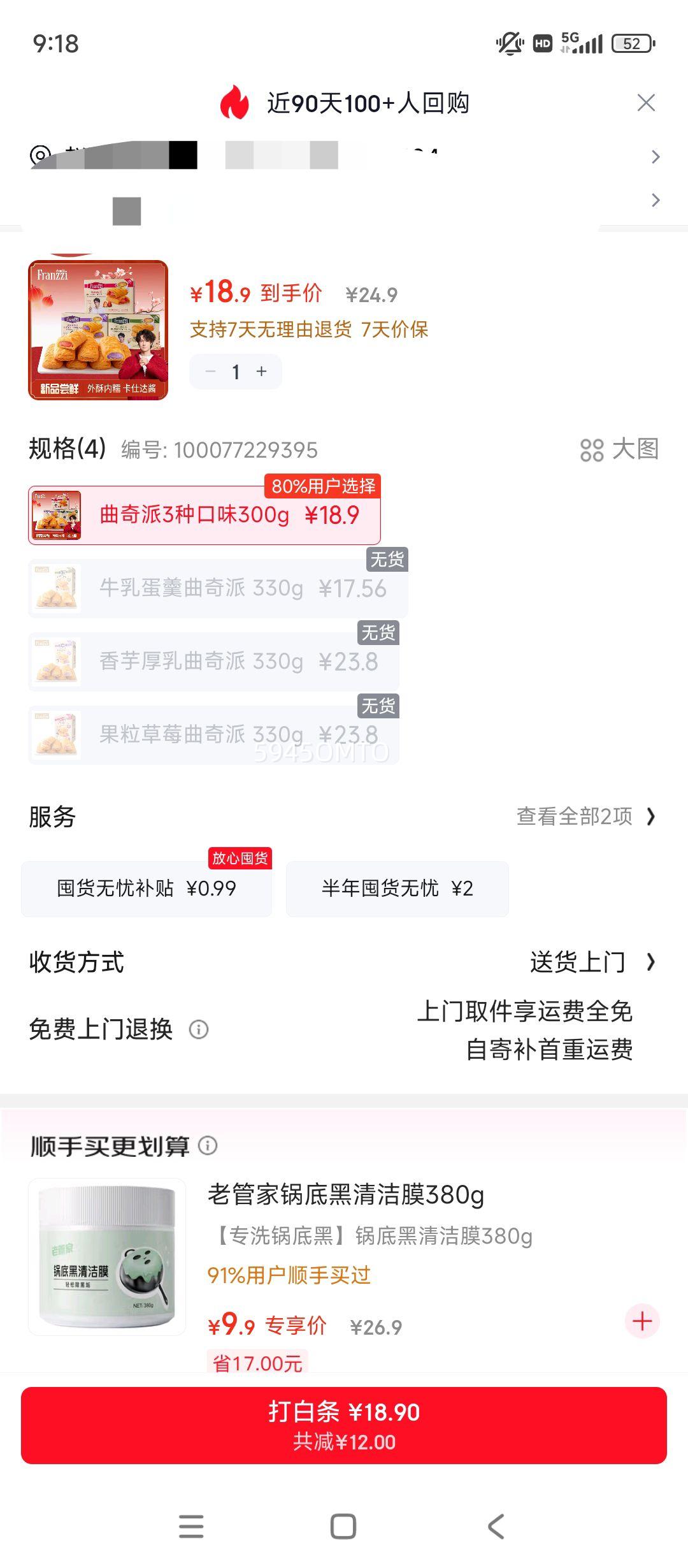Screen dimensions: 688x1568
Task: Enable 半年囤货无忧 ¥2 service
Action: click(x=397, y=889)
